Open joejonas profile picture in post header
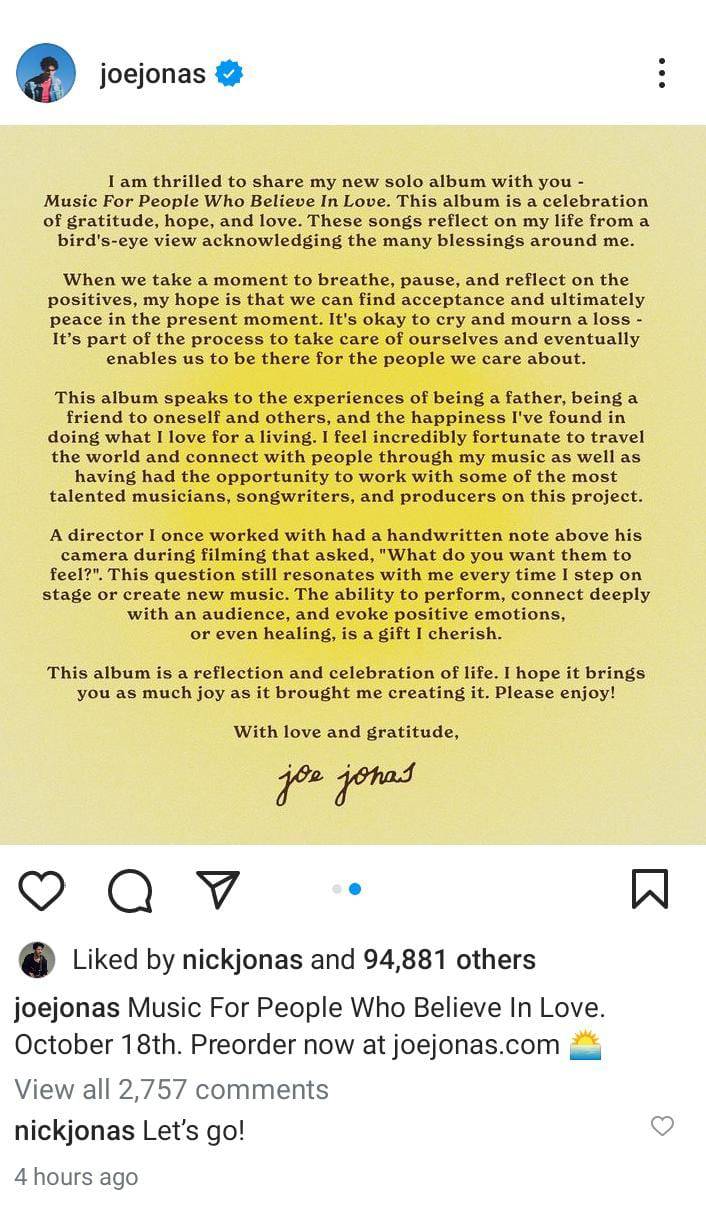 click(46, 73)
